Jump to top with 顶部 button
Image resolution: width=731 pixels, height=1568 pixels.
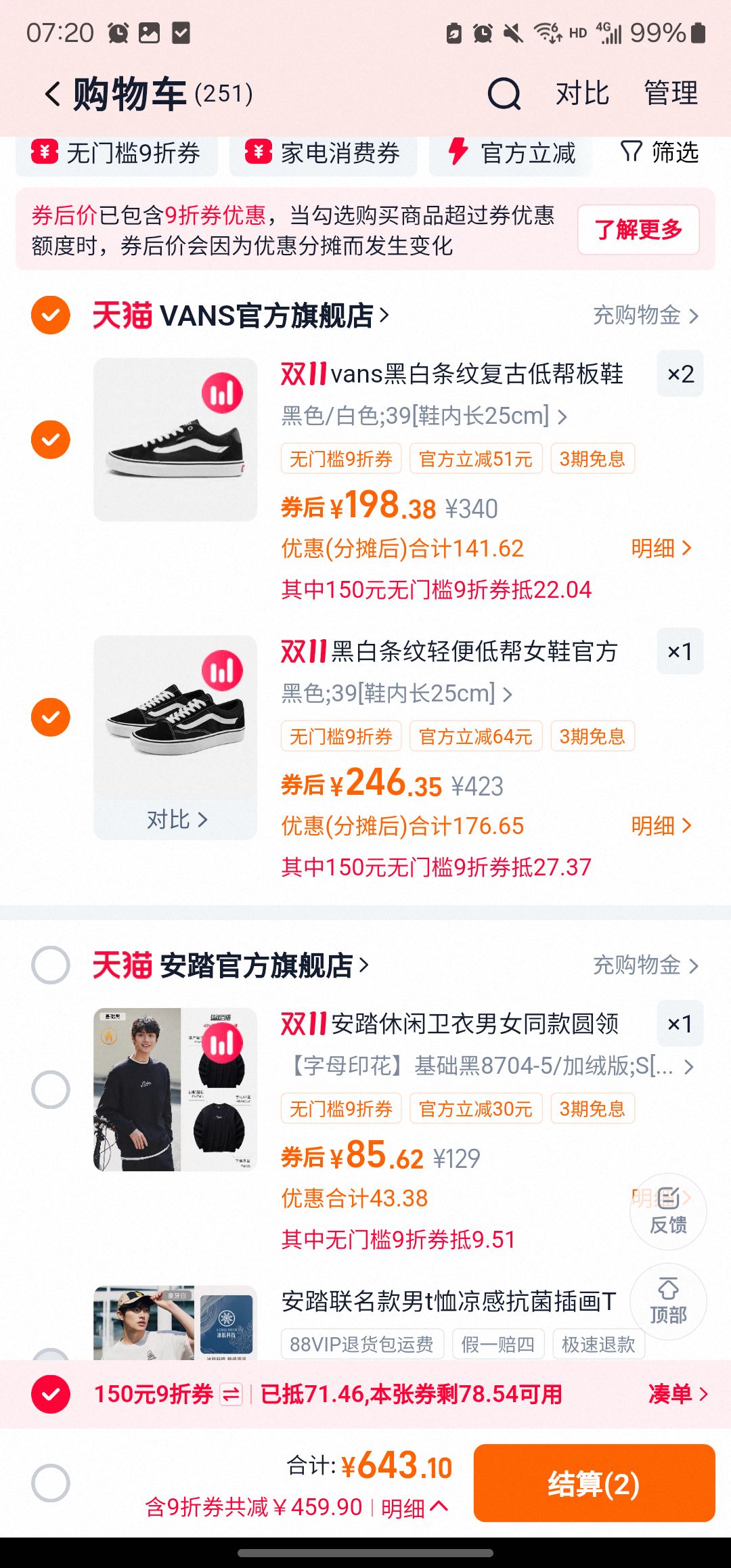tap(668, 1301)
